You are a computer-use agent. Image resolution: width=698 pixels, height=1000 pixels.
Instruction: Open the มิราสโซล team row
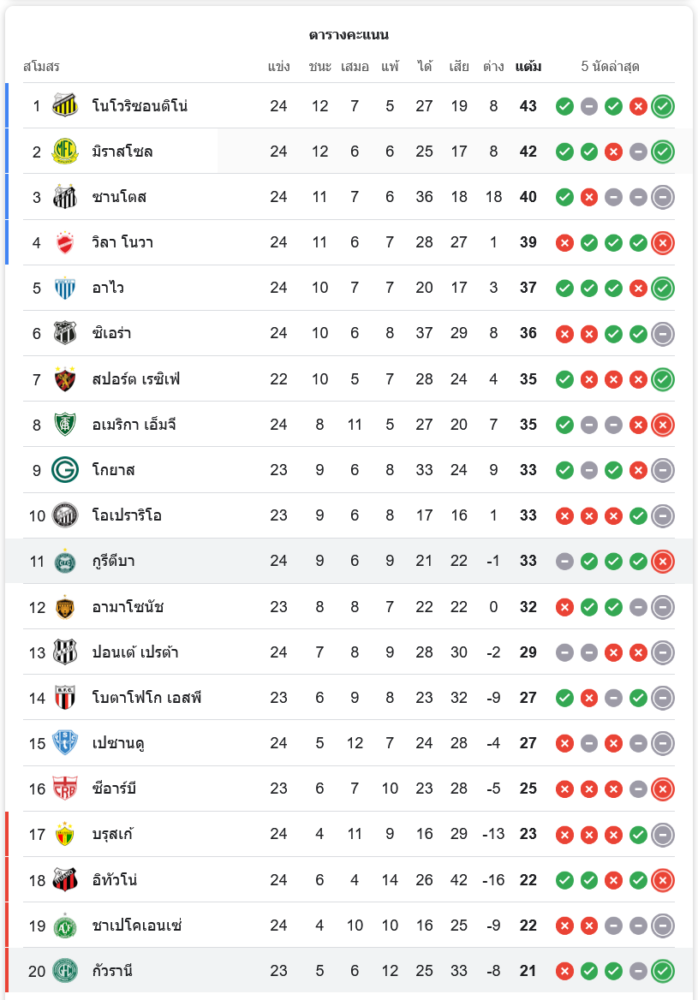(122, 152)
